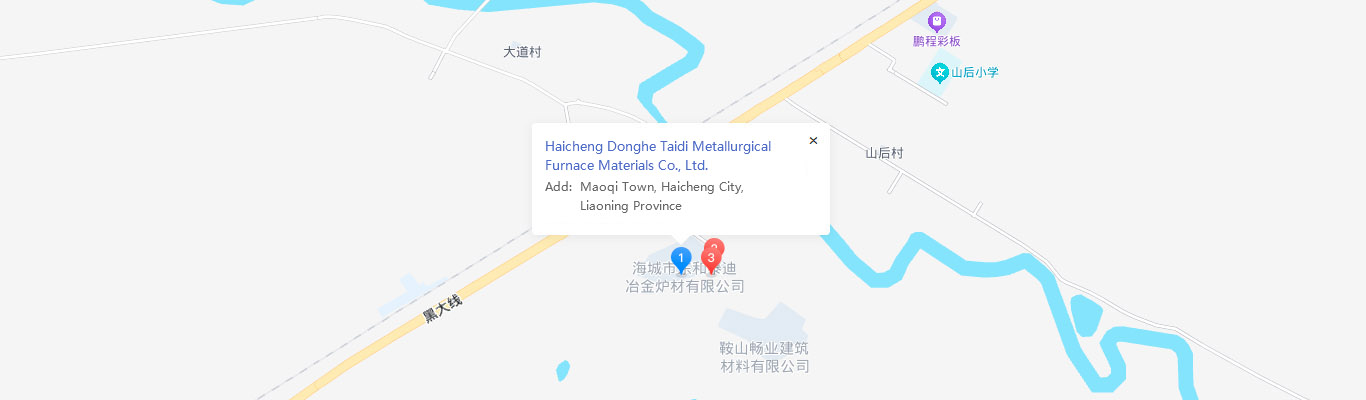The image size is (1366, 400).
Task: Close the company info popup
Action: tap(813, 141)
